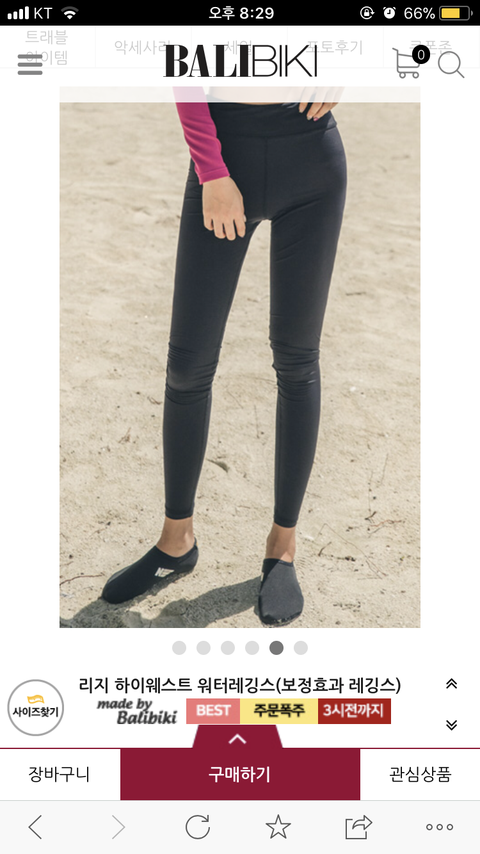This screenshot has height=854, width=480.
Task: Tap 구매하기 to purchase
Action: (240, 774)
